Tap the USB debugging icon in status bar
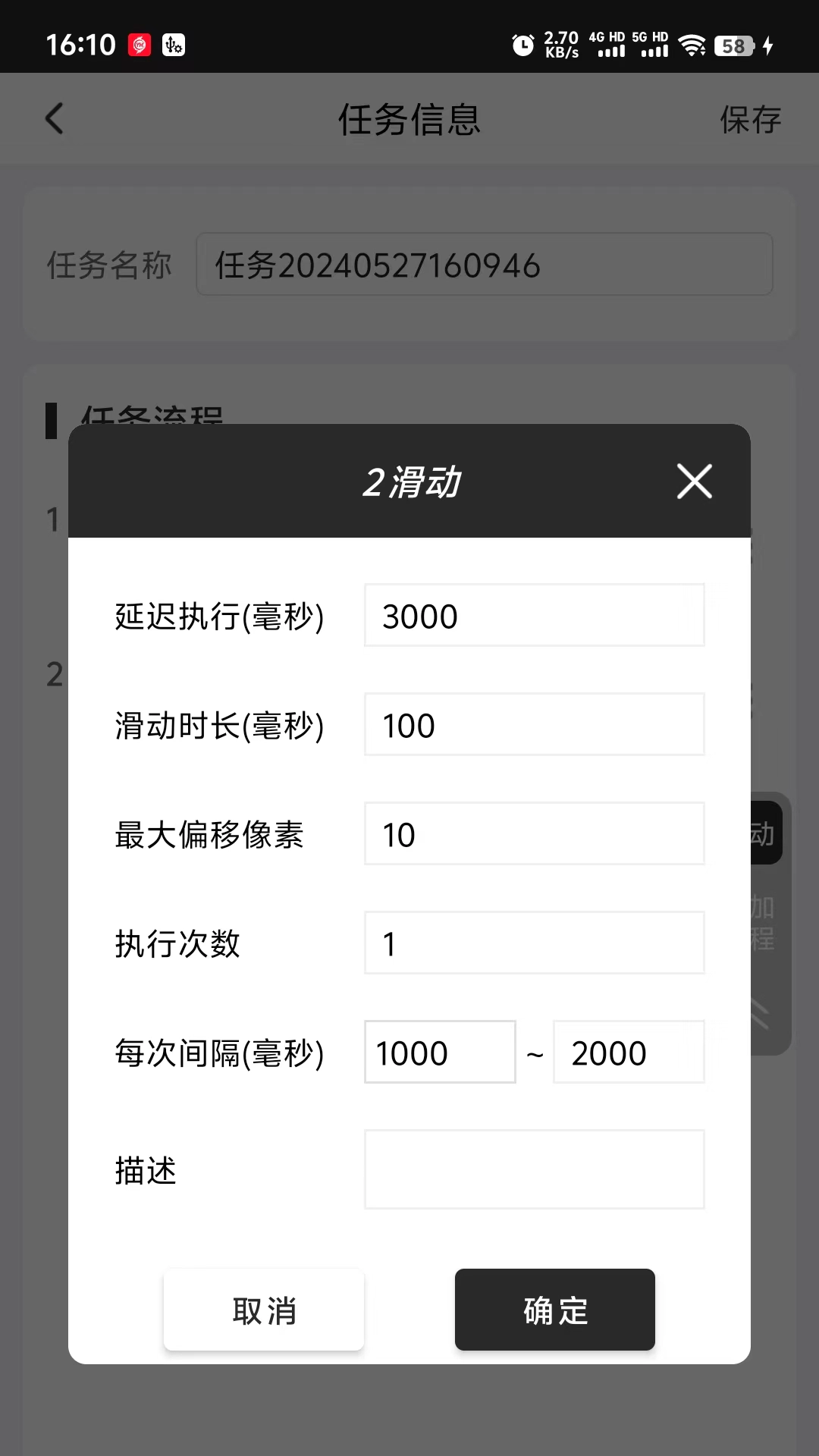Screen dimensions: 819x1456 coord(173,45)
